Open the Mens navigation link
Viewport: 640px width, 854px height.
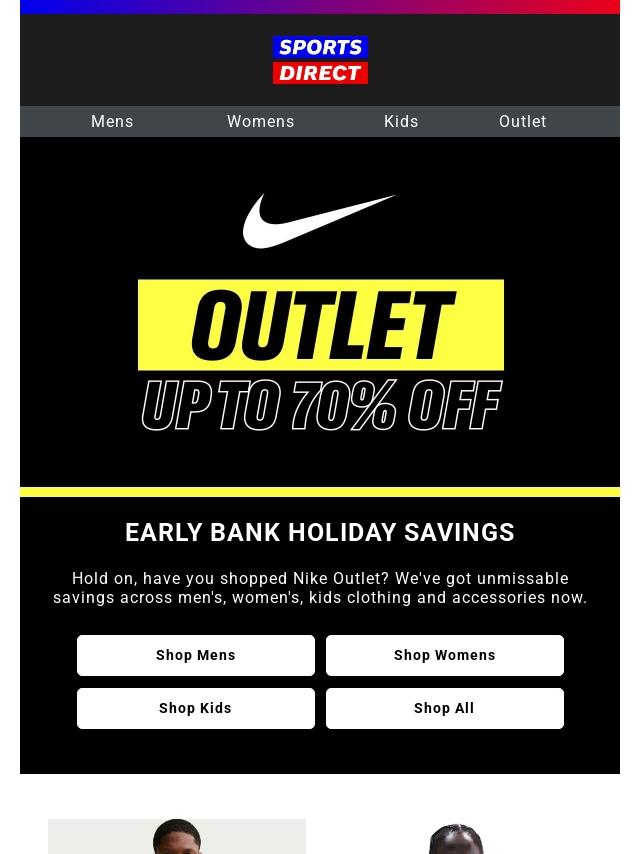coord(112,121)
